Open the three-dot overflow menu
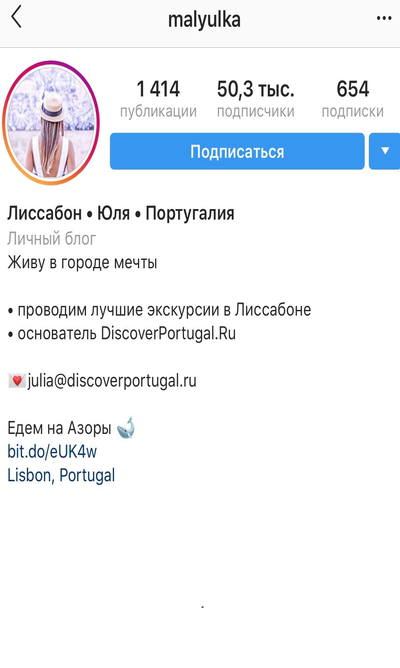400x668 pixels. tap(384, 18)
